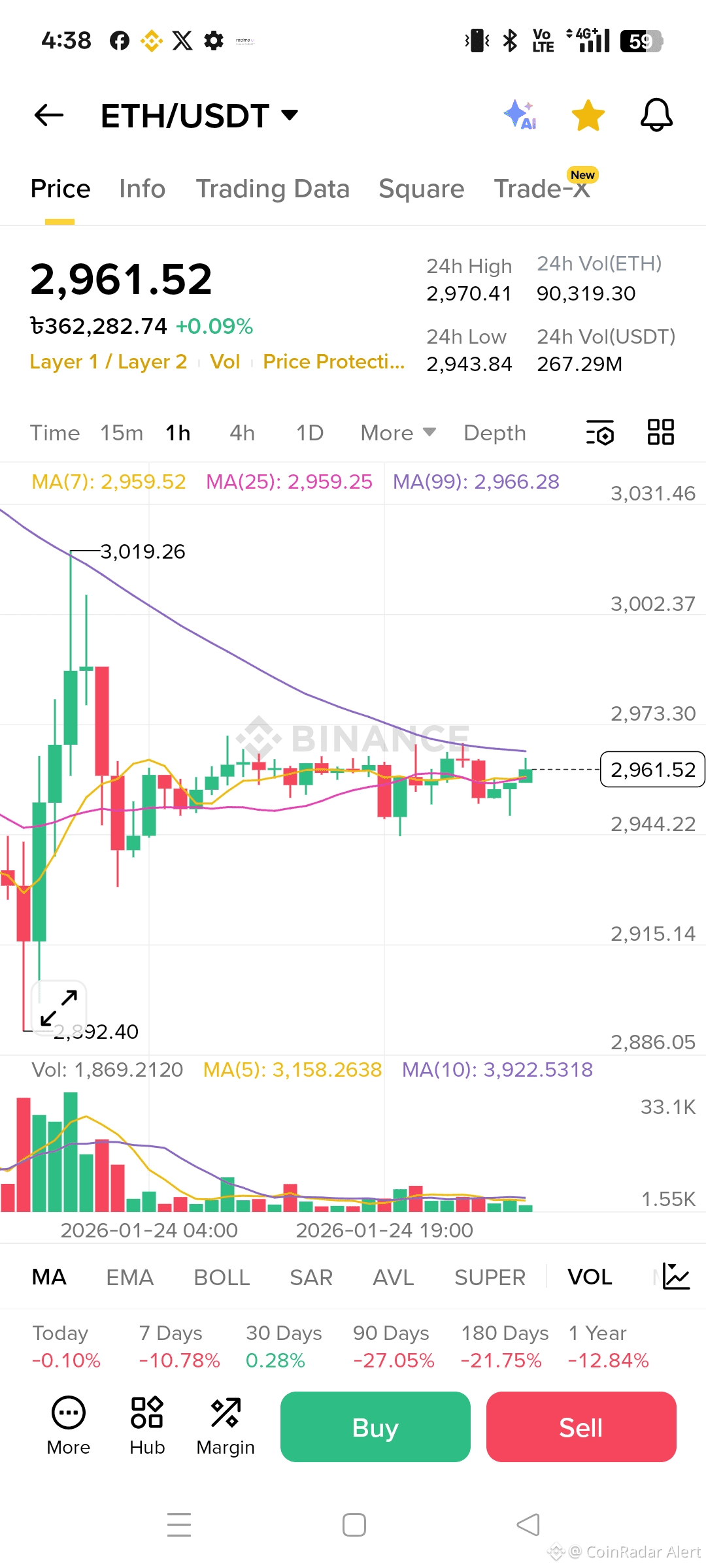Image resolution: width=706 pixels, height=1568 pixels.
Task: Select the 4h chart interval
Action: point(242,433)
